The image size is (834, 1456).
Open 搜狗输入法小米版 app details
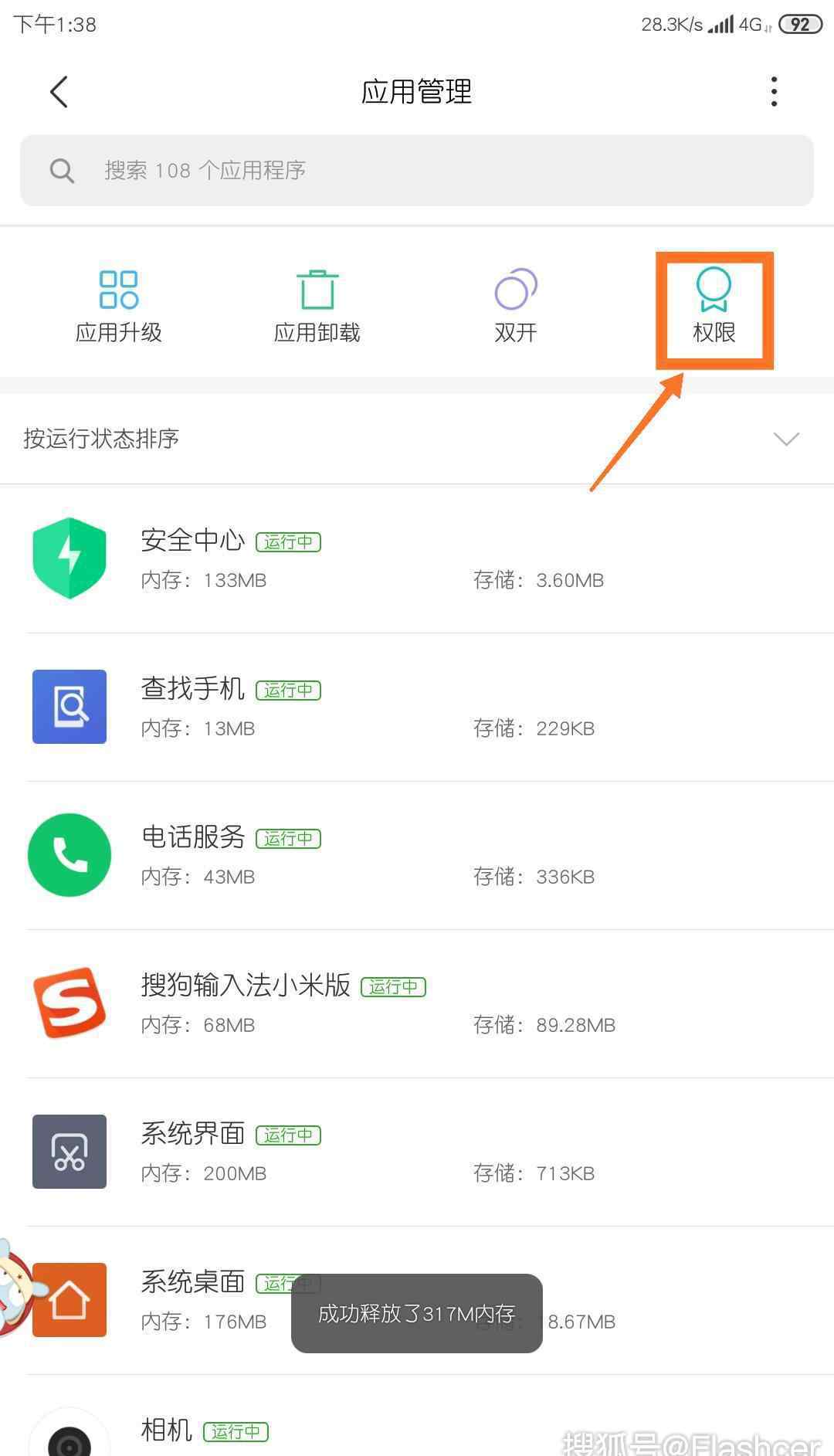click(417, 1003)
